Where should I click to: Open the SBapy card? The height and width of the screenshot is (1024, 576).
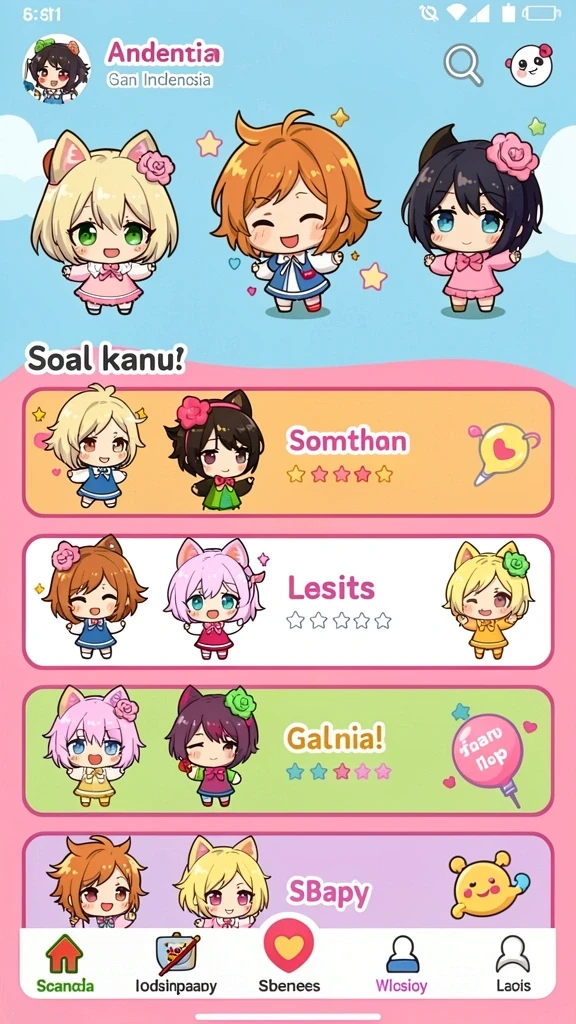[288, 880]
